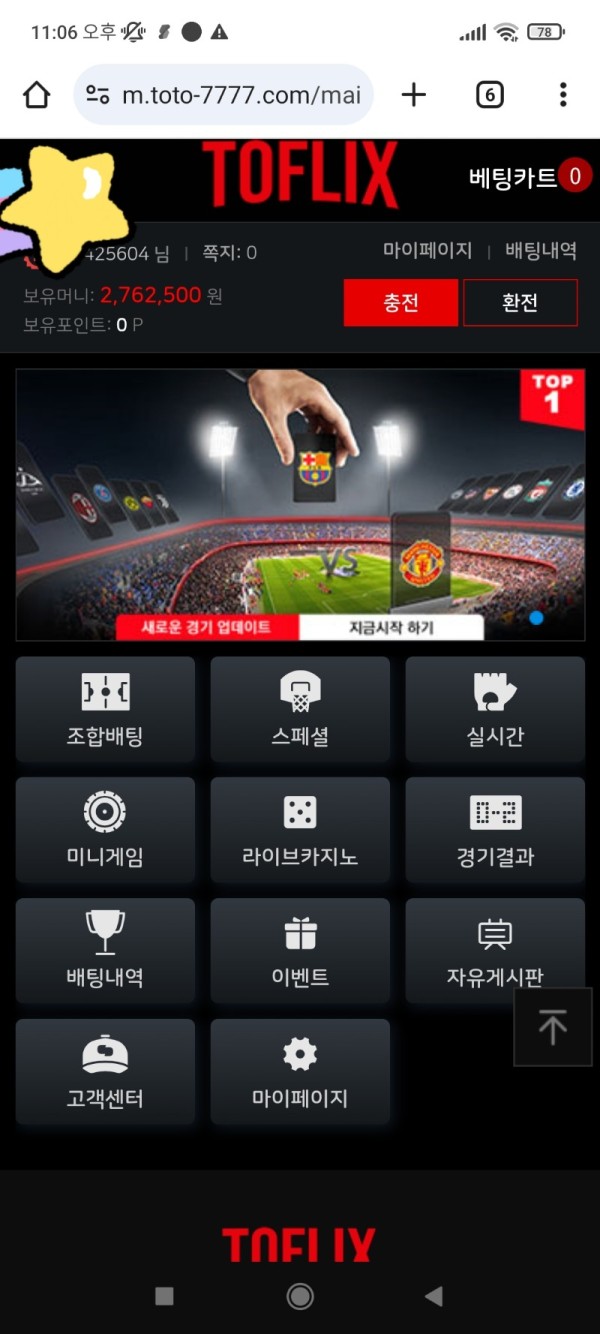Image resolution: width=600 pixels, height=1334 pixels.
Task: Tap the 환전 button
Action: pyautogui.click(x=520, y=302)
